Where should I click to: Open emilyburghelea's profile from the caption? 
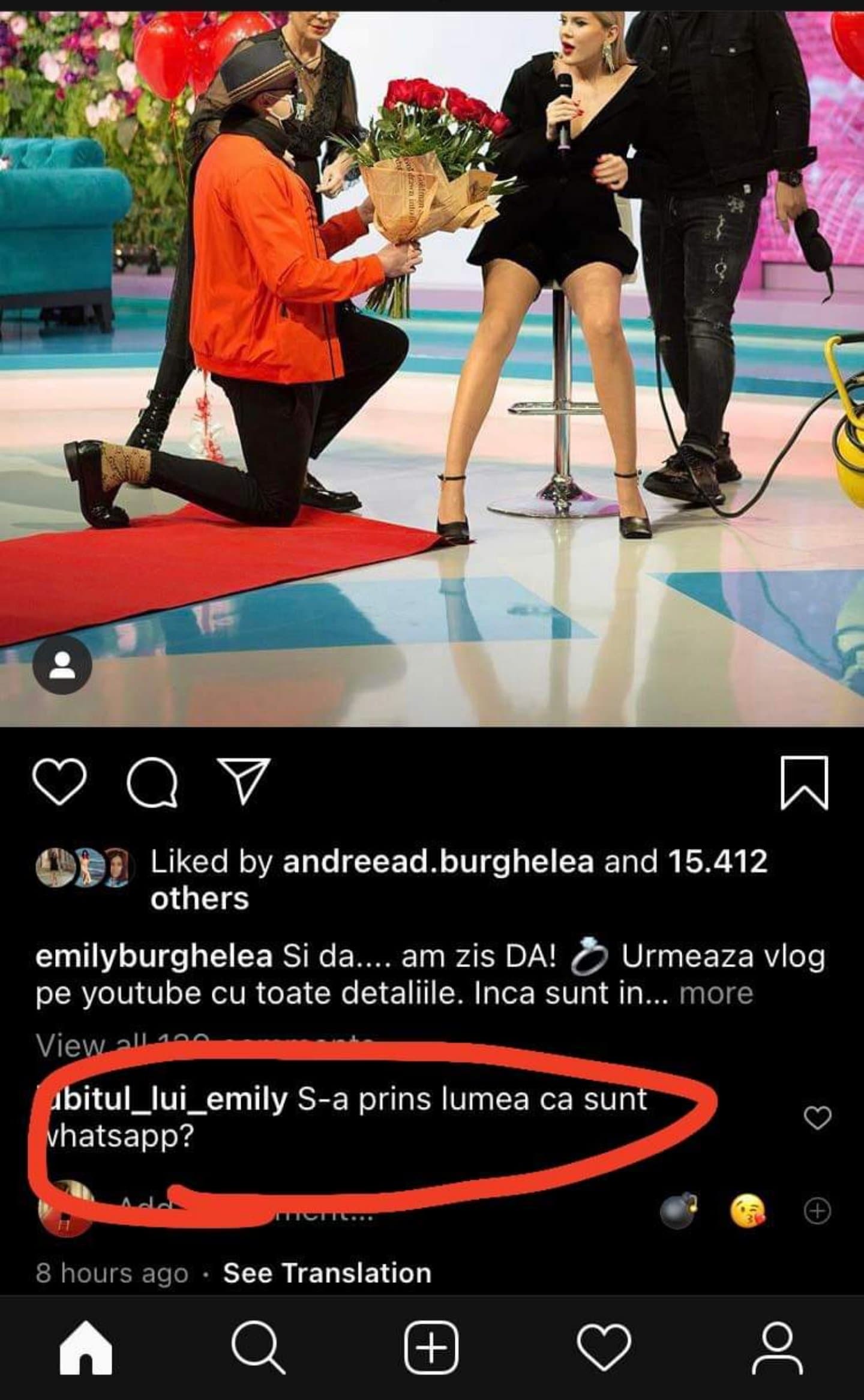pos(154,957)
